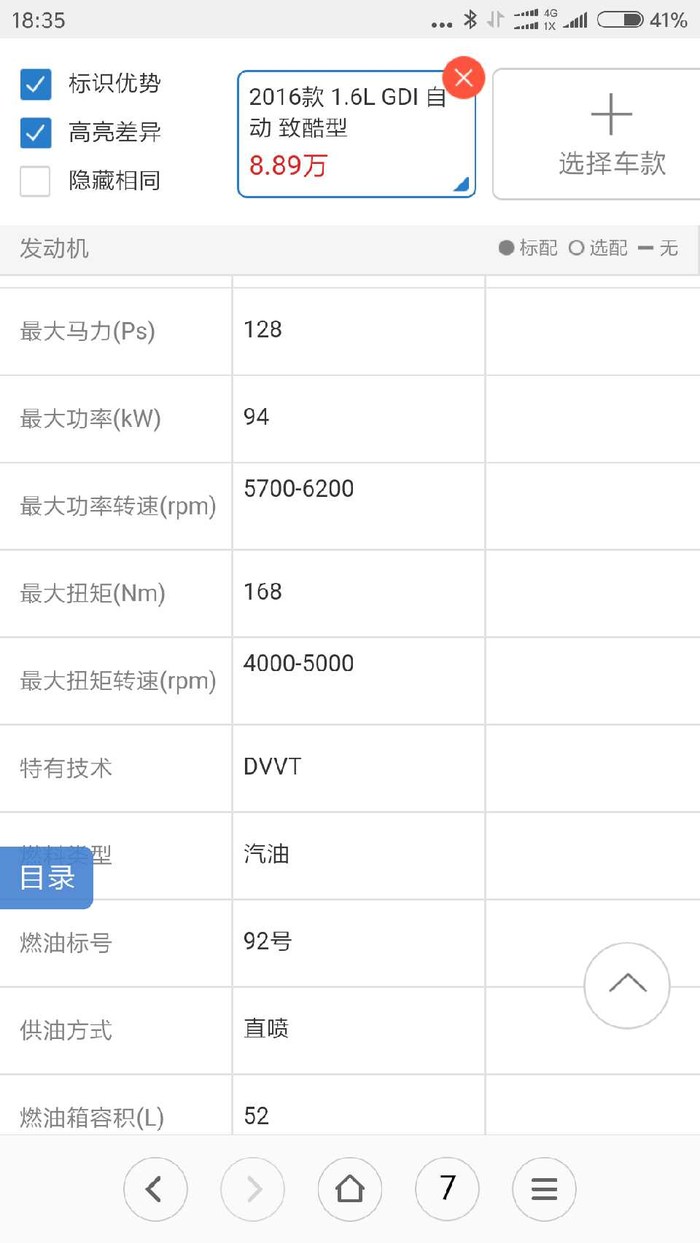Open the 2016款 1.6L GDI model selector

point(356,134)
